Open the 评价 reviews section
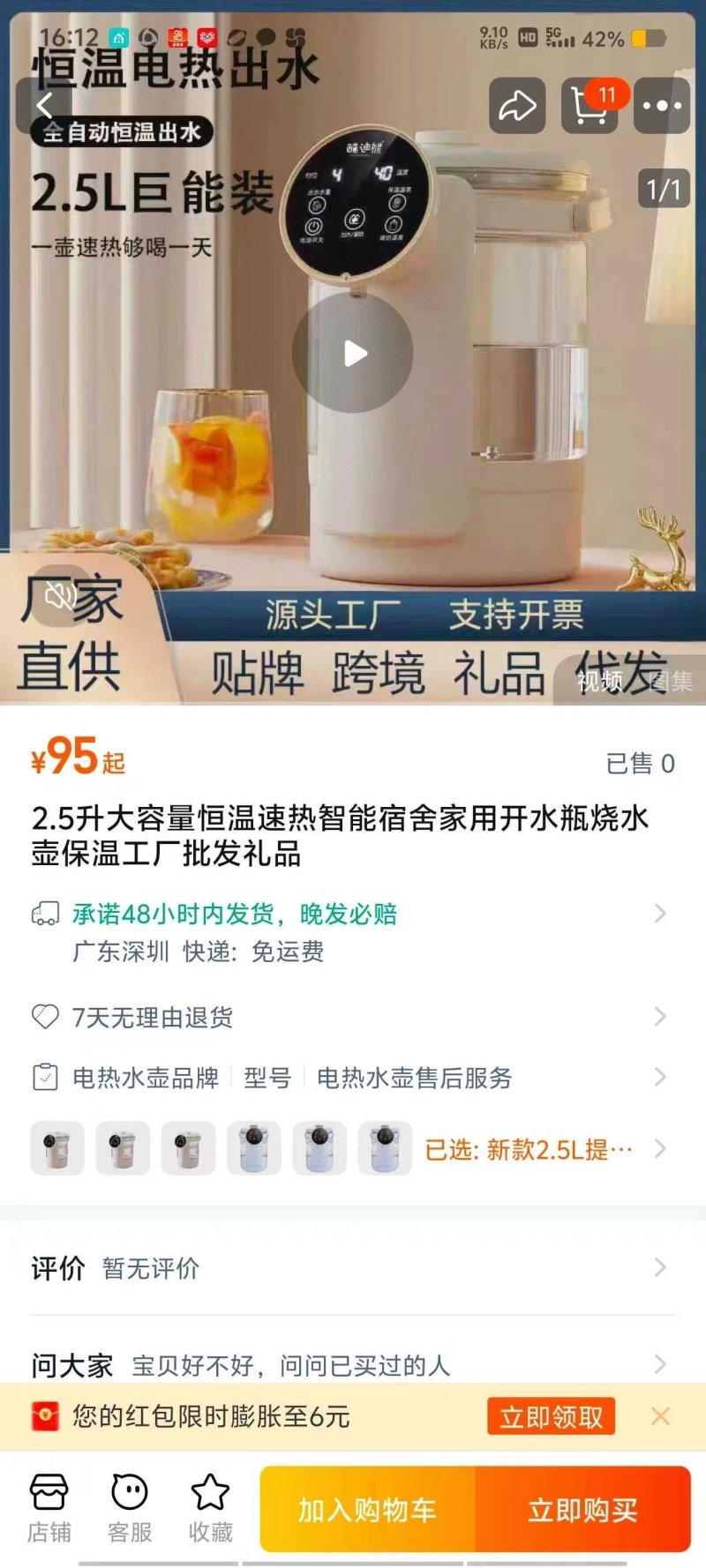Image resolution: width=706 pixels, height=1568 pixels. [x=353, y=1268]
